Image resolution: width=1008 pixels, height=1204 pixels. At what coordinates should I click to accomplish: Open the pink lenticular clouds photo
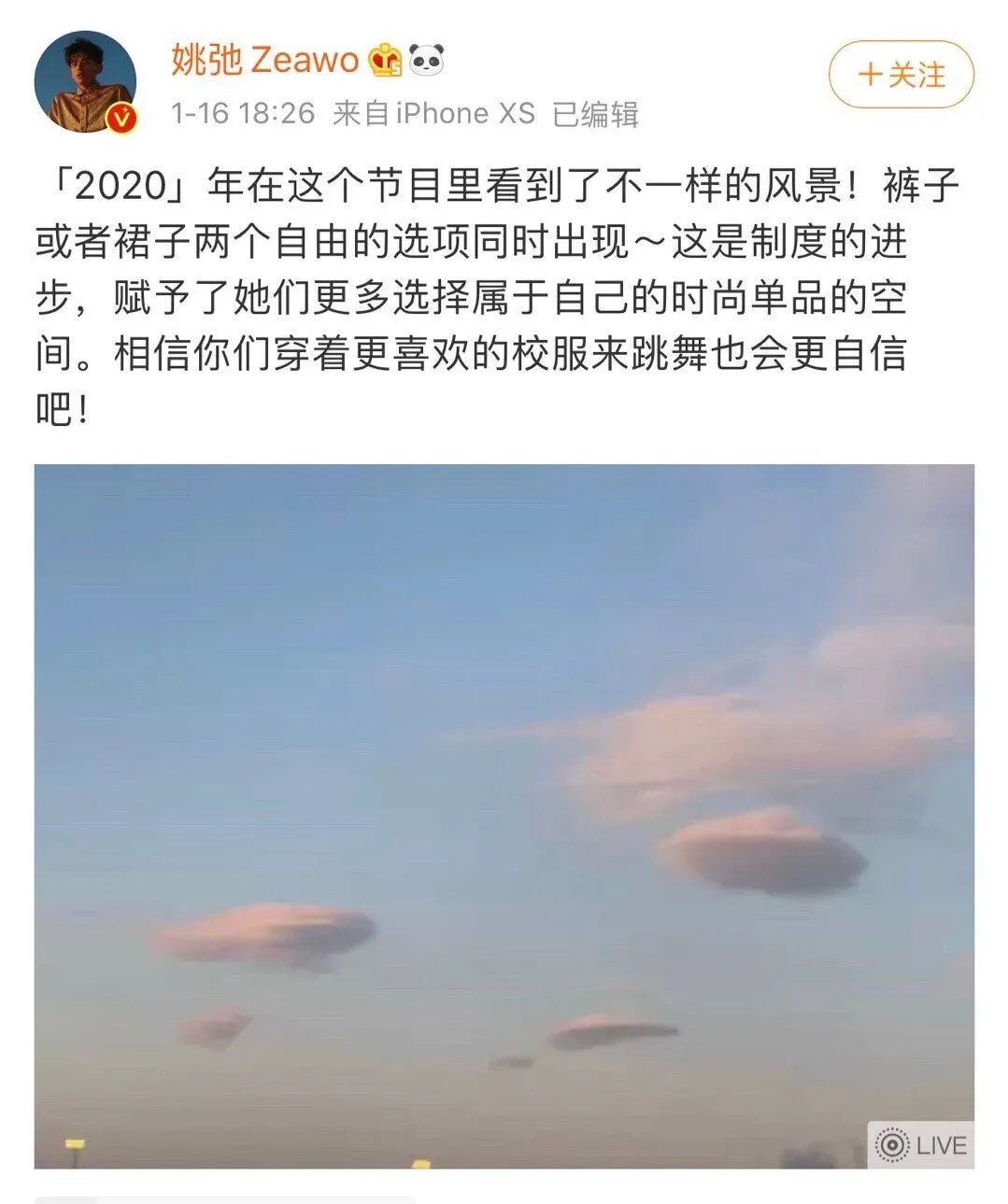point(504,822)
